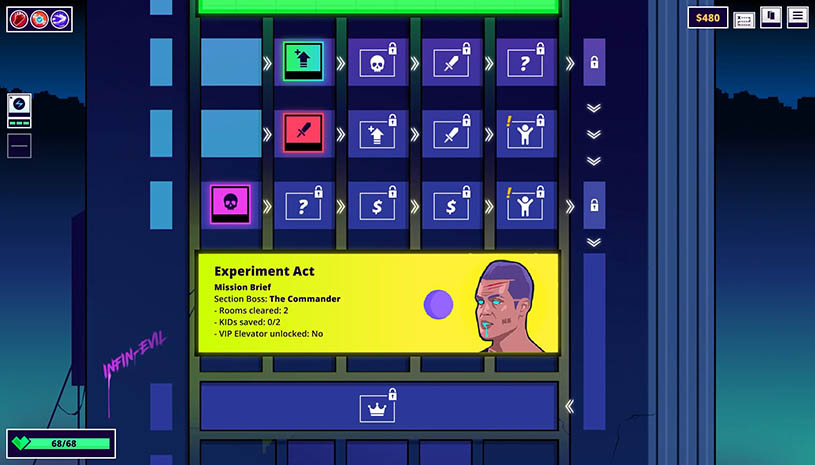This screenshot has height=465, width=815.
Task: Select the locked mystery room in bottom row
Action: 304,205
